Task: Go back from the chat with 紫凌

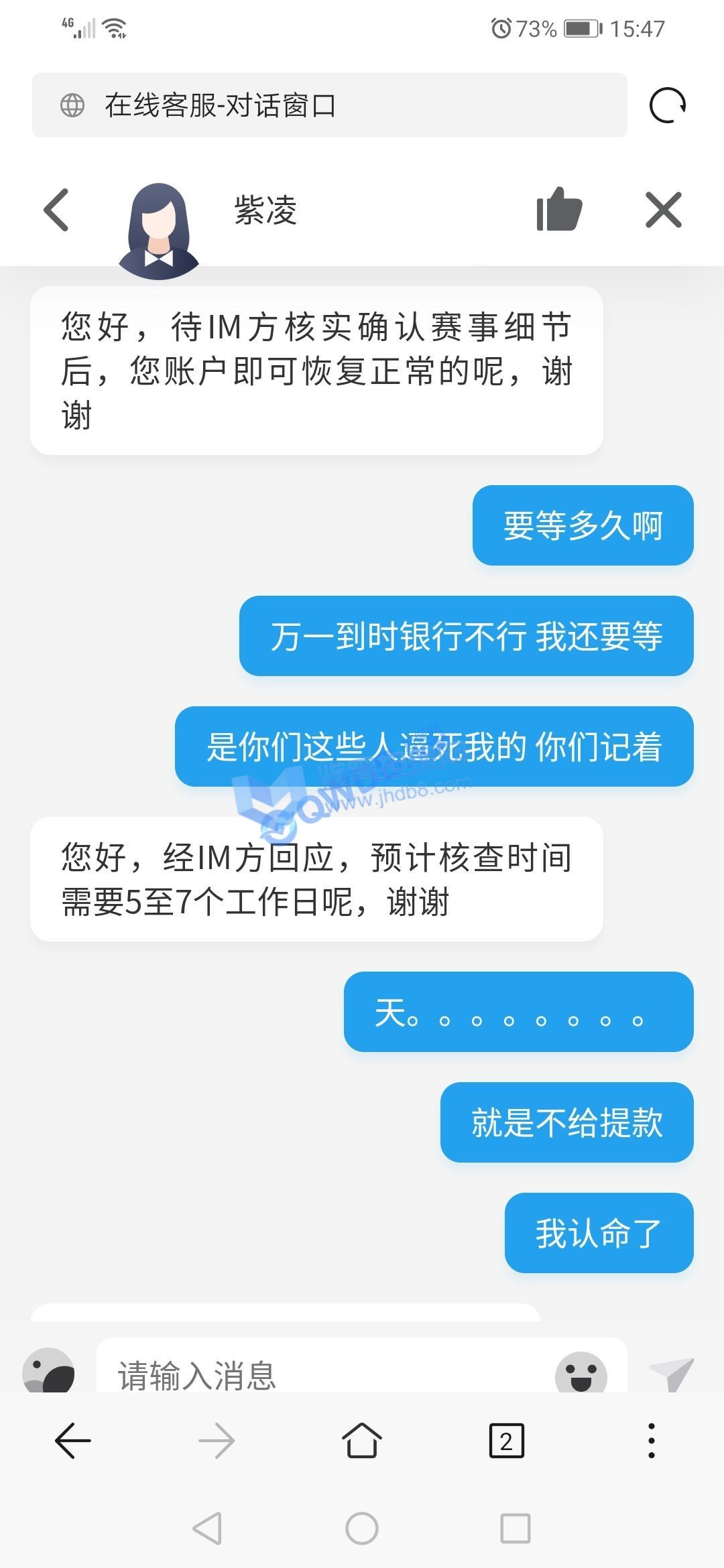Action: click(57, 210)
